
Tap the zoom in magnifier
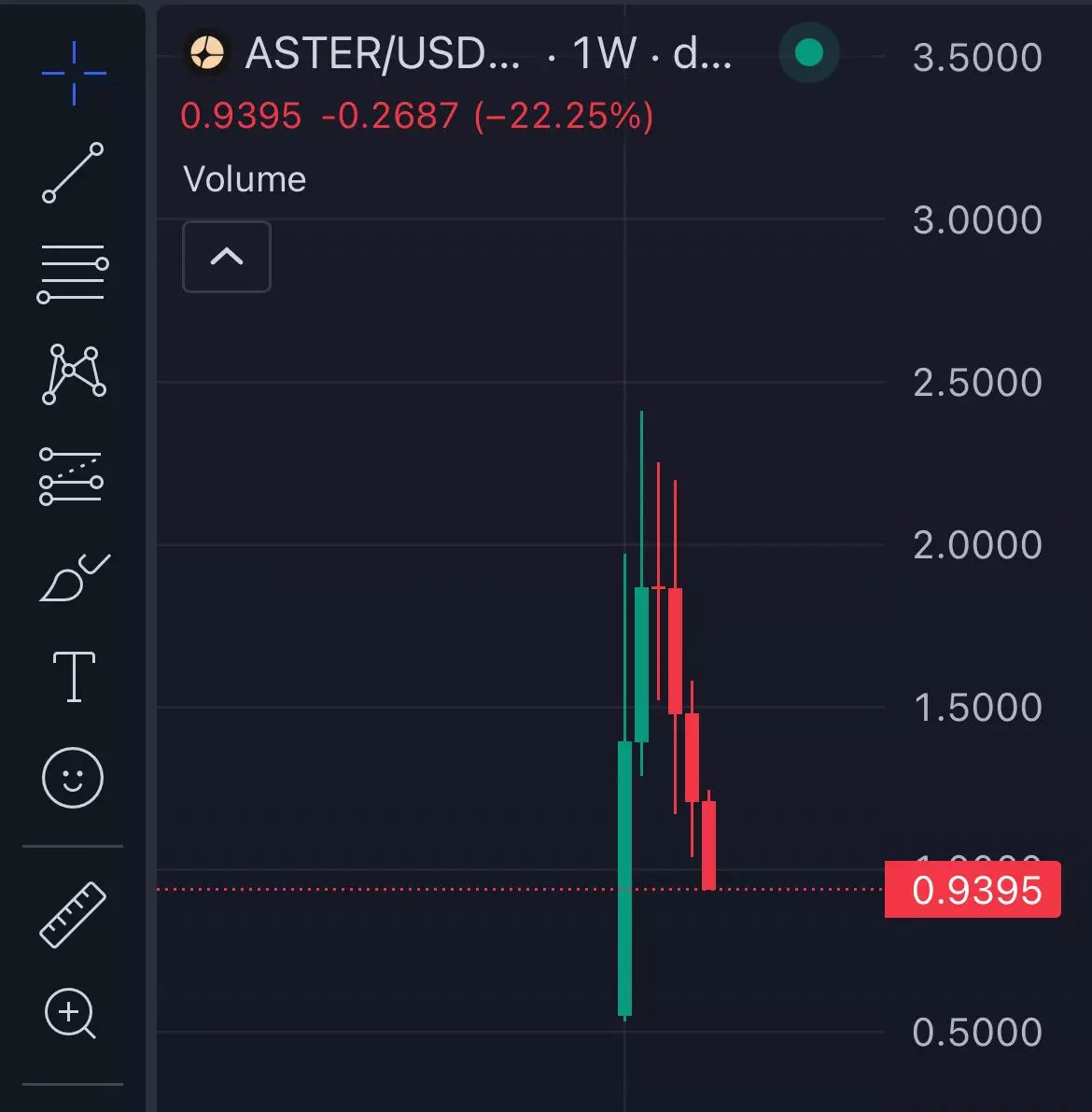pyautogui.click(x=71, y=1013)
